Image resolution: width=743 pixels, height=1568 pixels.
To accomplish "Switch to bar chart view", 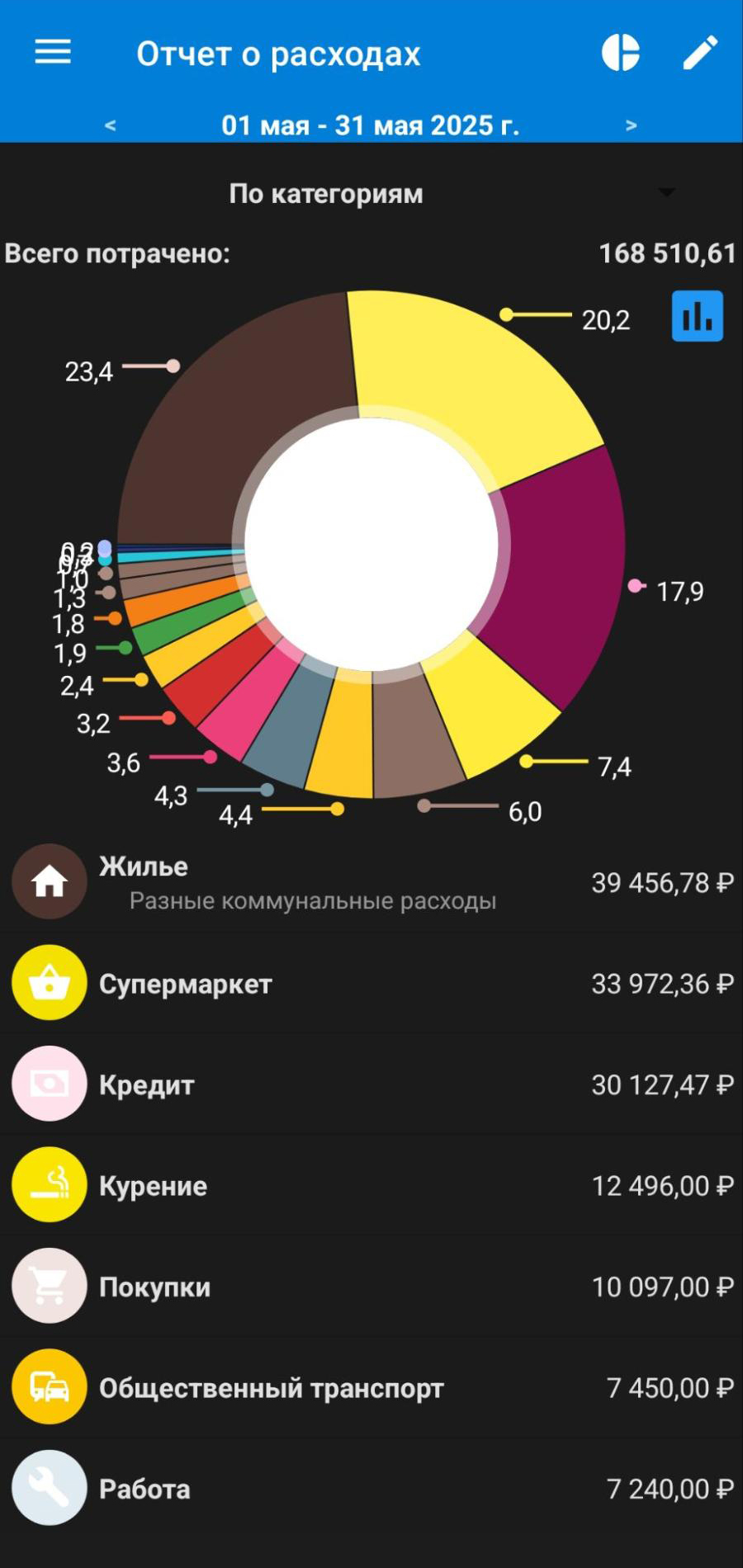I will [698, 316].
